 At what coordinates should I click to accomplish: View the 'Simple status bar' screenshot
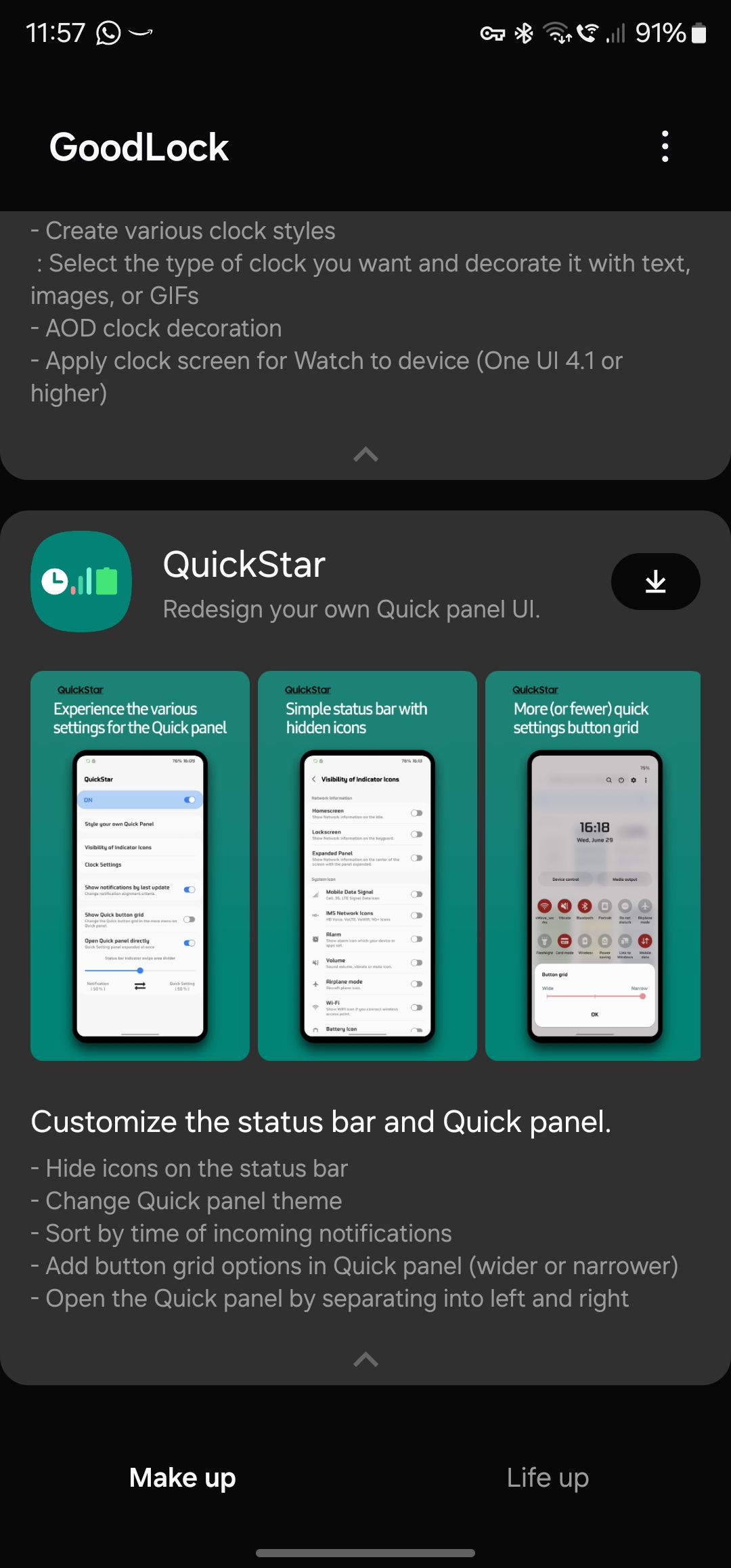tap(367, 865)
